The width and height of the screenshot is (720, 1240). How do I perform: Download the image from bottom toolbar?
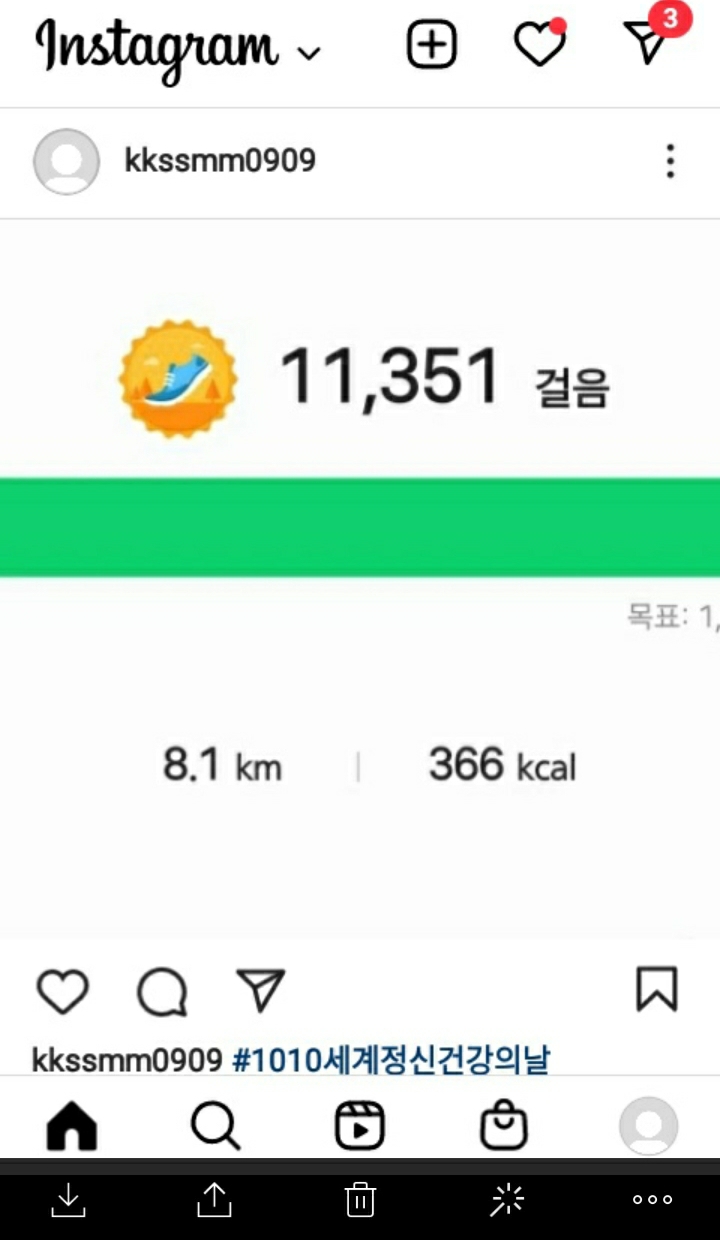(68, 1200)
